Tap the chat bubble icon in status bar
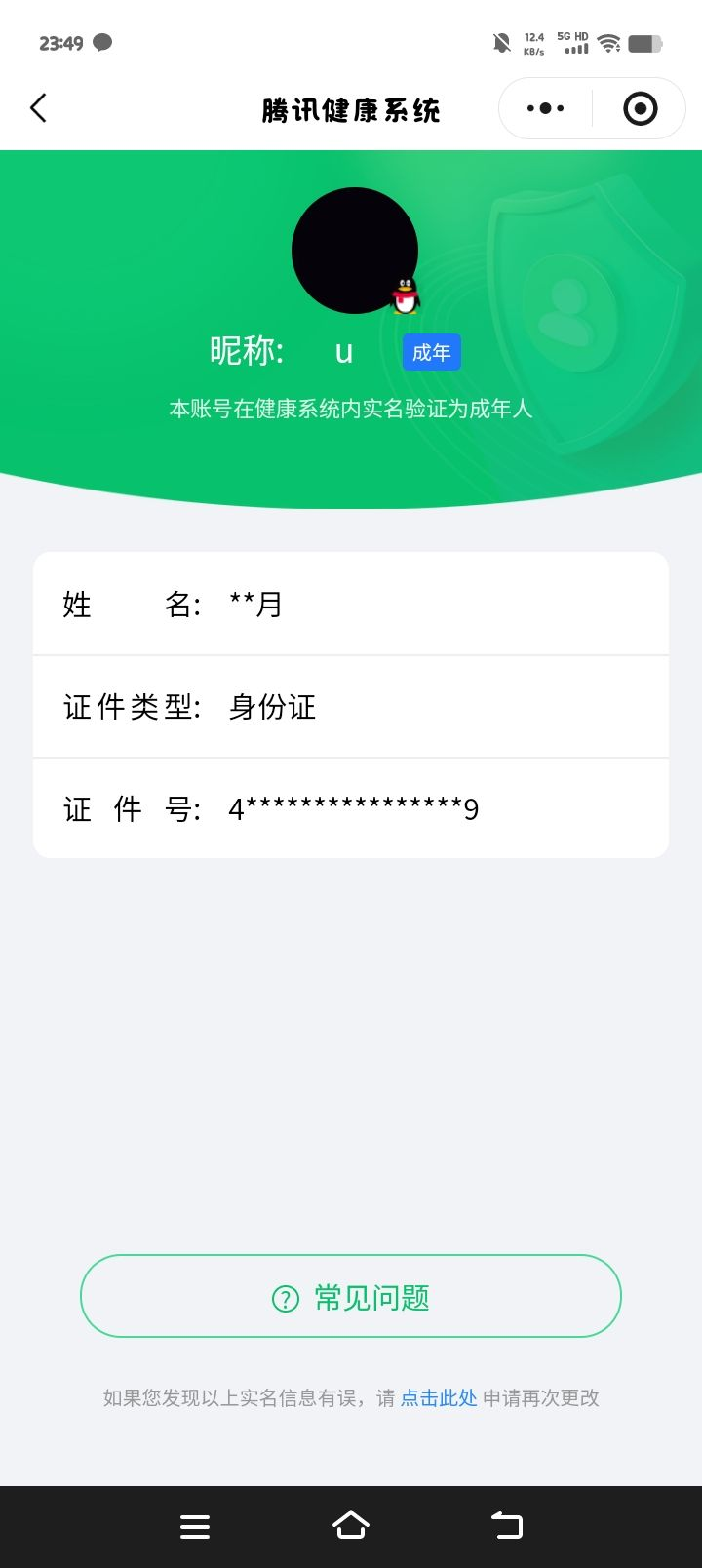702x1568 pixels. click(101, 43)
